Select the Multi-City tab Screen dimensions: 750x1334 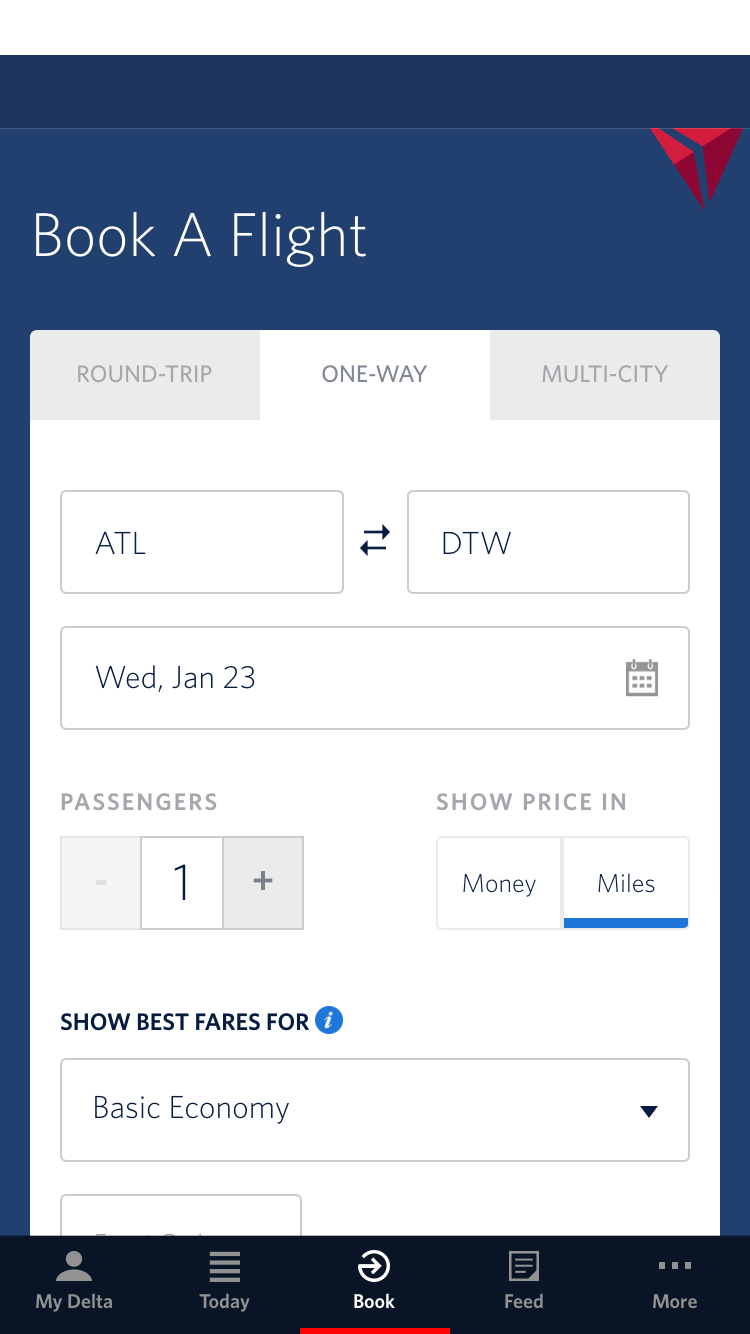point(604,375)
